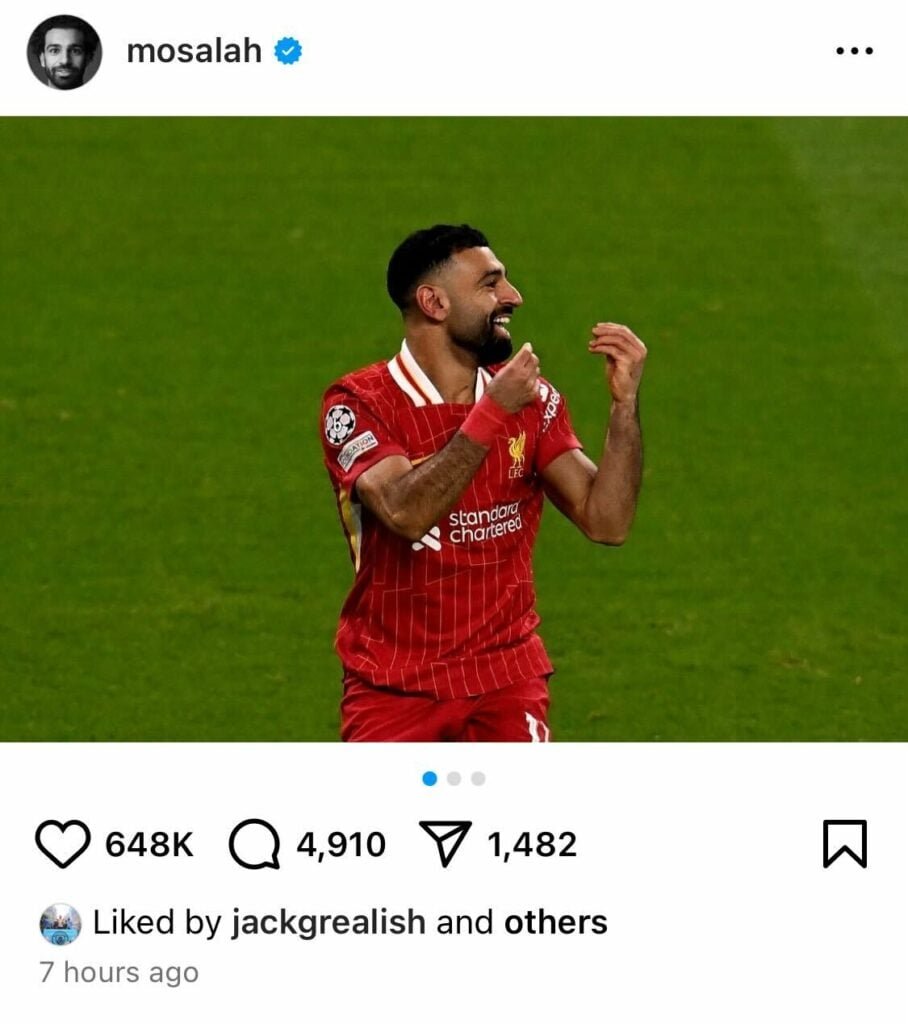This screenshot has height=1024, width=908.
Task: Bookmark this post to saved
Action: (844, 845)
